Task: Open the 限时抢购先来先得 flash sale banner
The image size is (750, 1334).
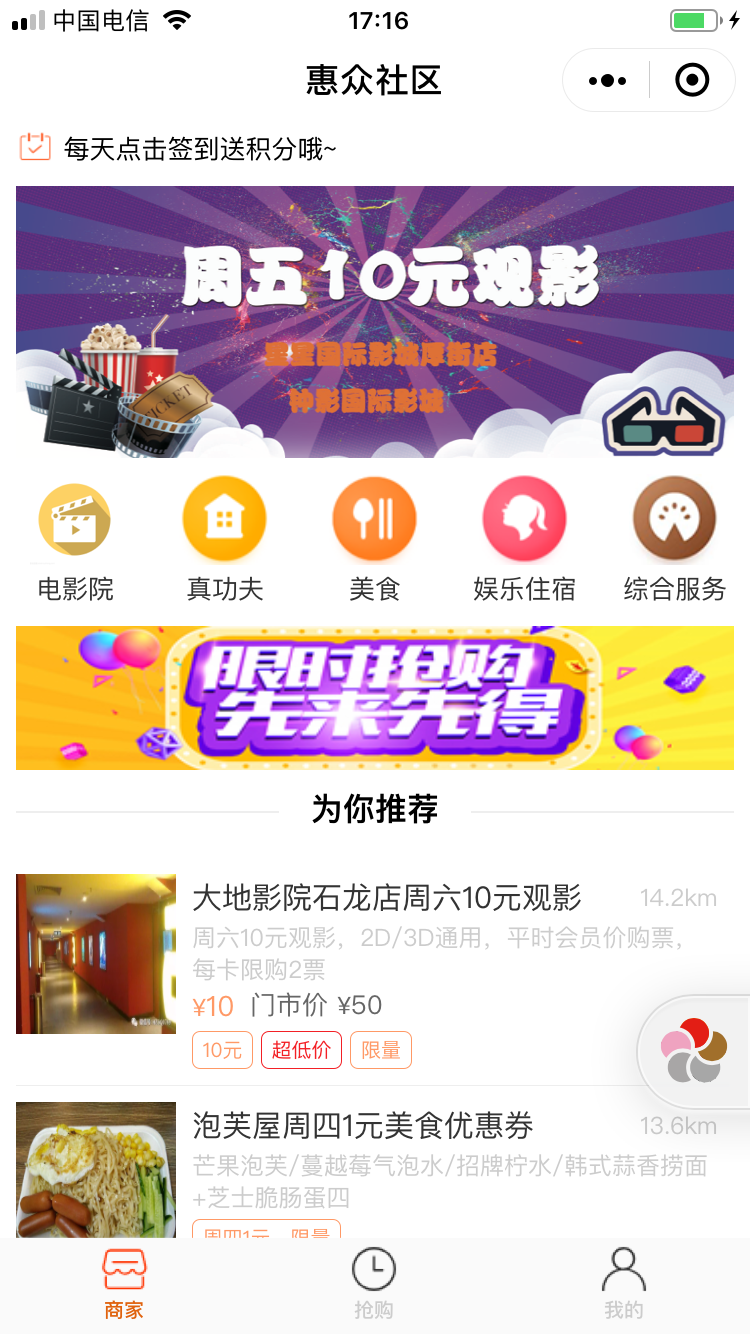Action: [x=375, y=697]
